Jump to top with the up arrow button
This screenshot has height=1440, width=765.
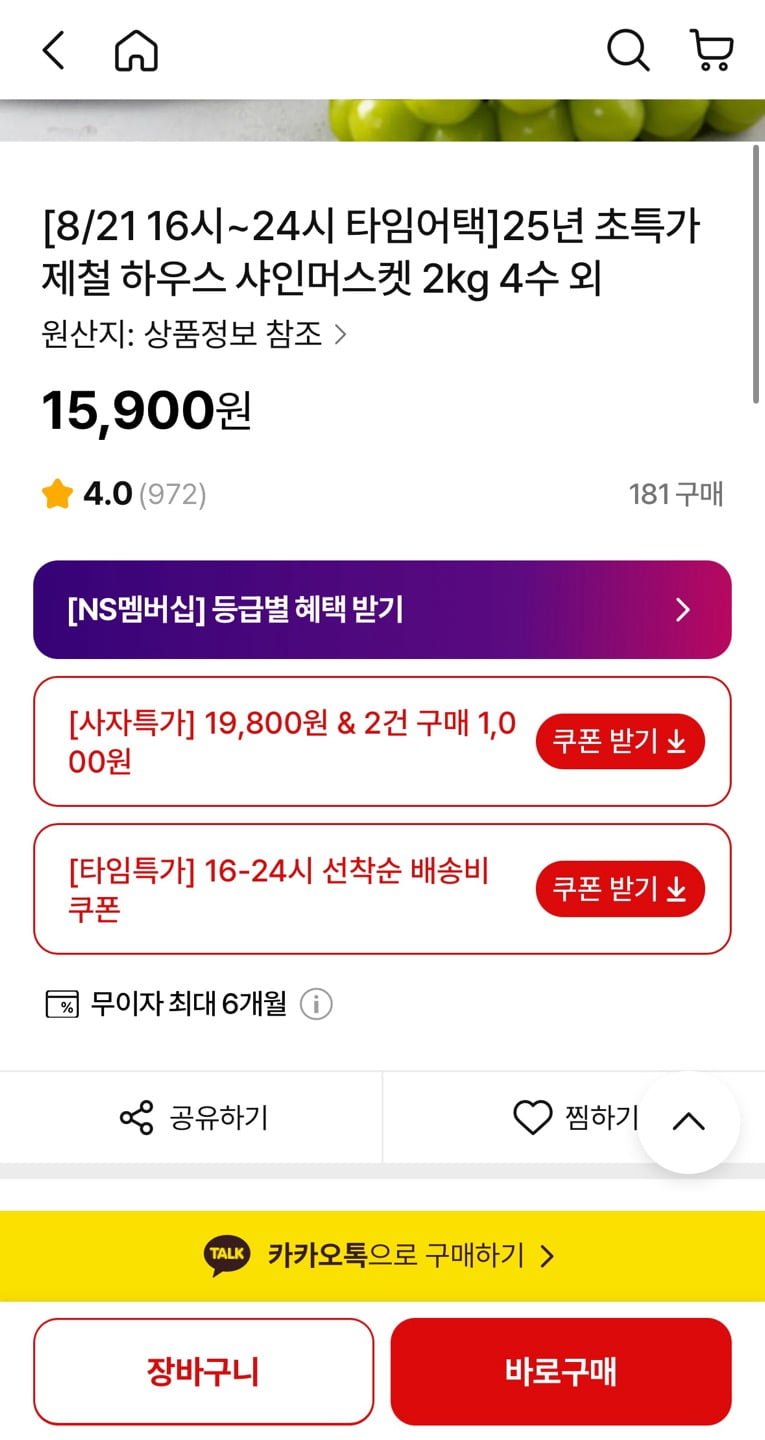point(689,1122)
